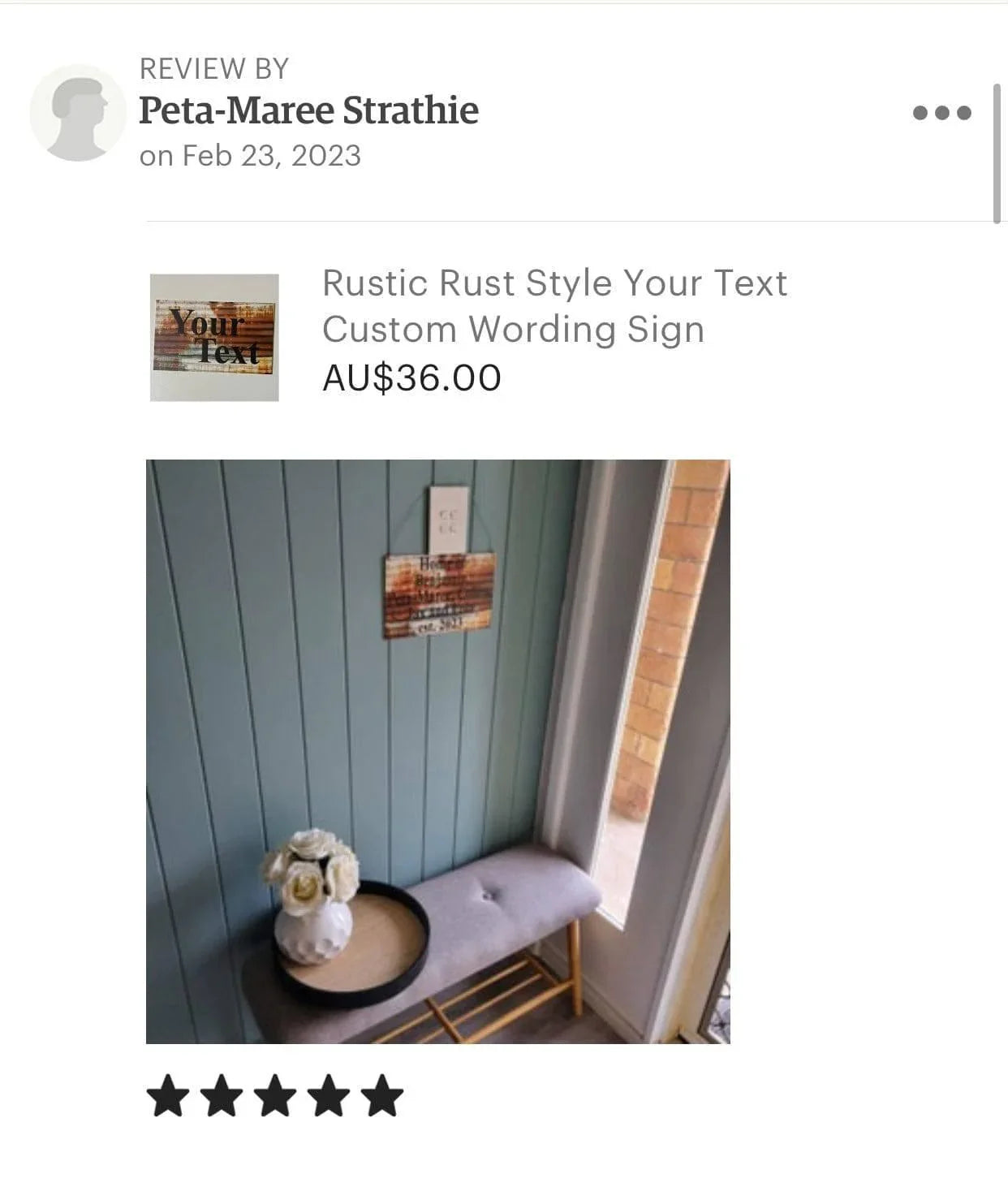Screen dimensions: 1008x1187
Task: Open reviewer Peta-Maree Strathie's profile
Action: click(308, 111)
